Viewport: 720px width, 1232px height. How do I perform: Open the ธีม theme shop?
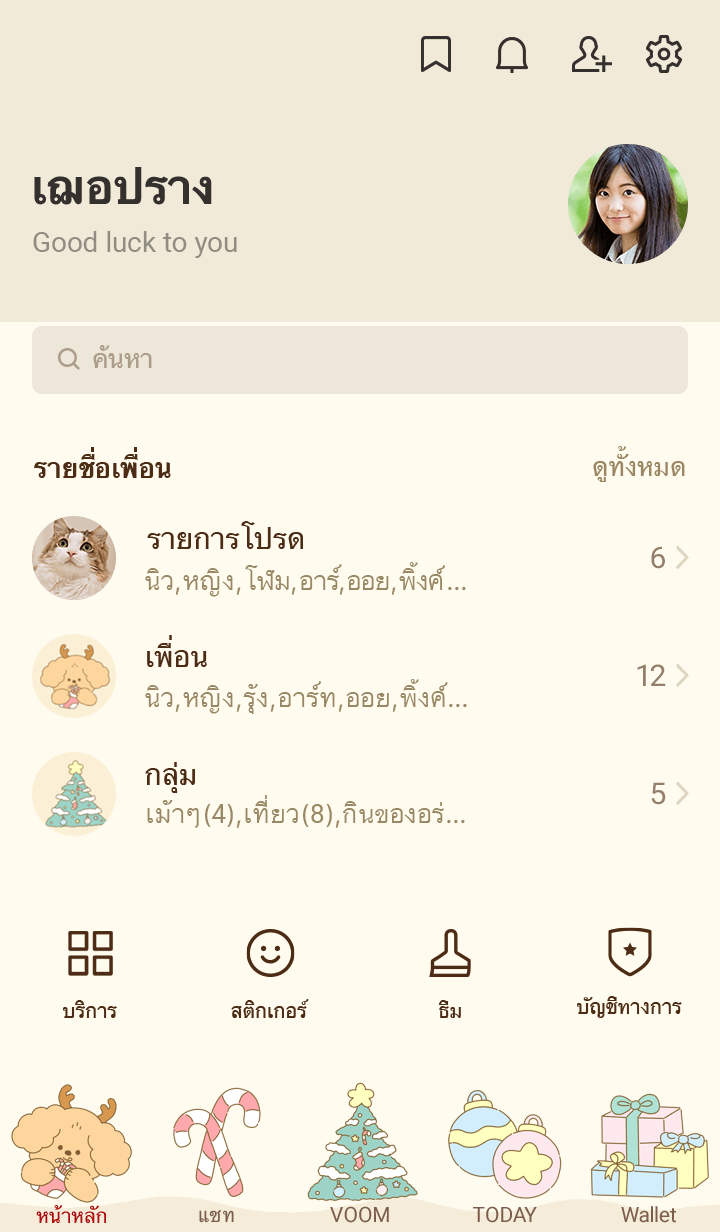450,972
